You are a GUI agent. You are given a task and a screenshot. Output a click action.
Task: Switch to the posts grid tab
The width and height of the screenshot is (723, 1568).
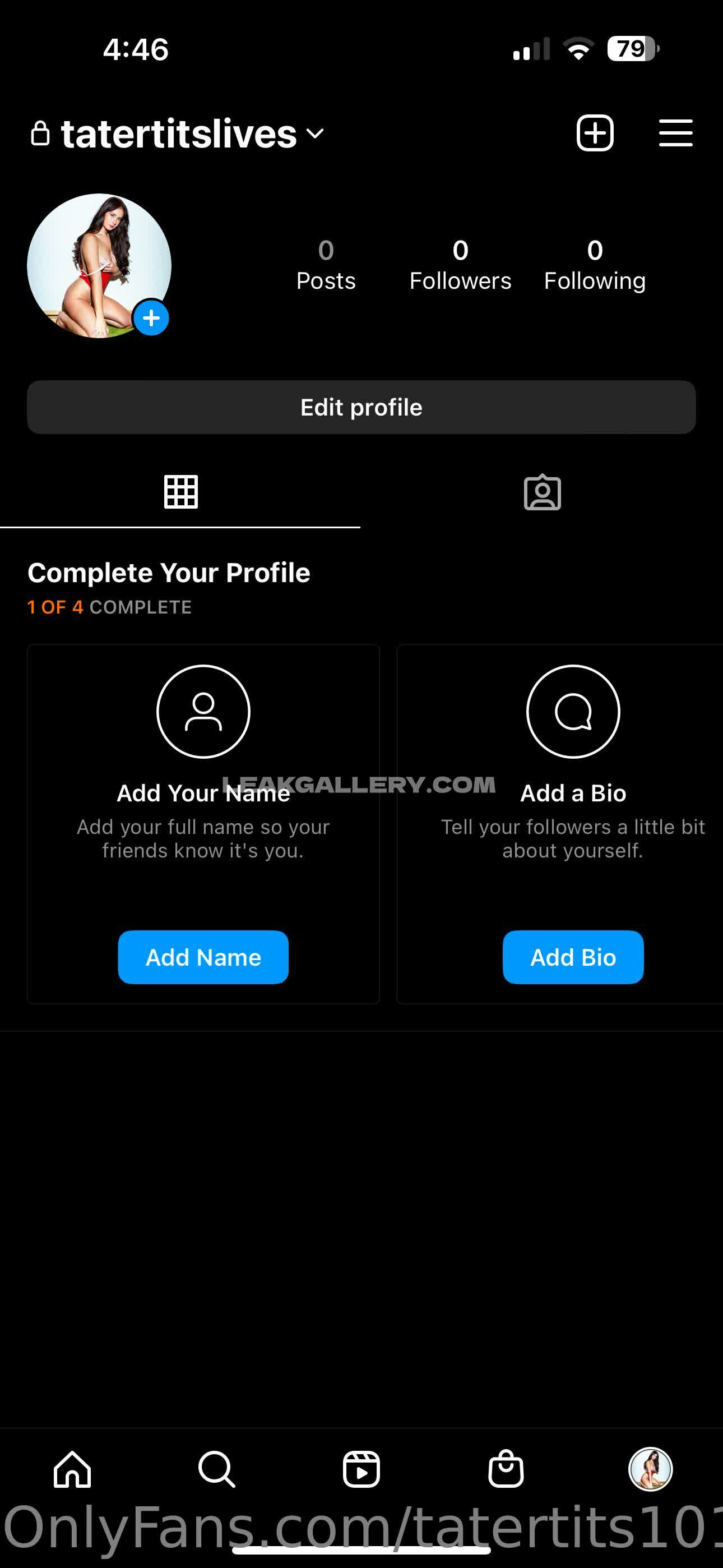[x=180, y=492]
